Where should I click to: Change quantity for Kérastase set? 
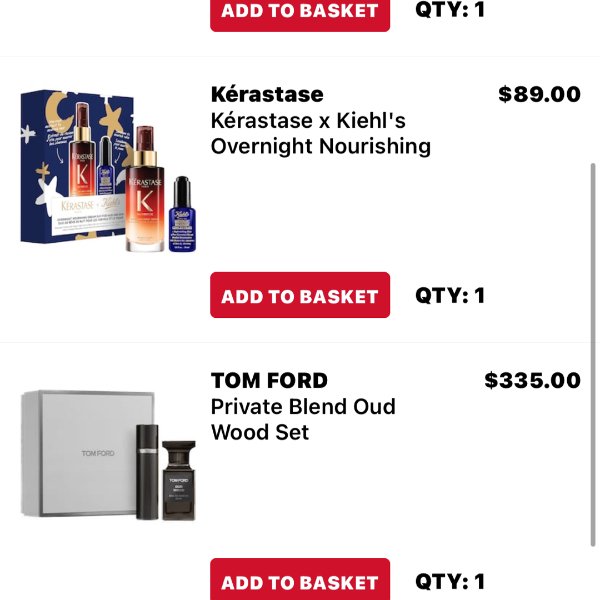point(450,296)
